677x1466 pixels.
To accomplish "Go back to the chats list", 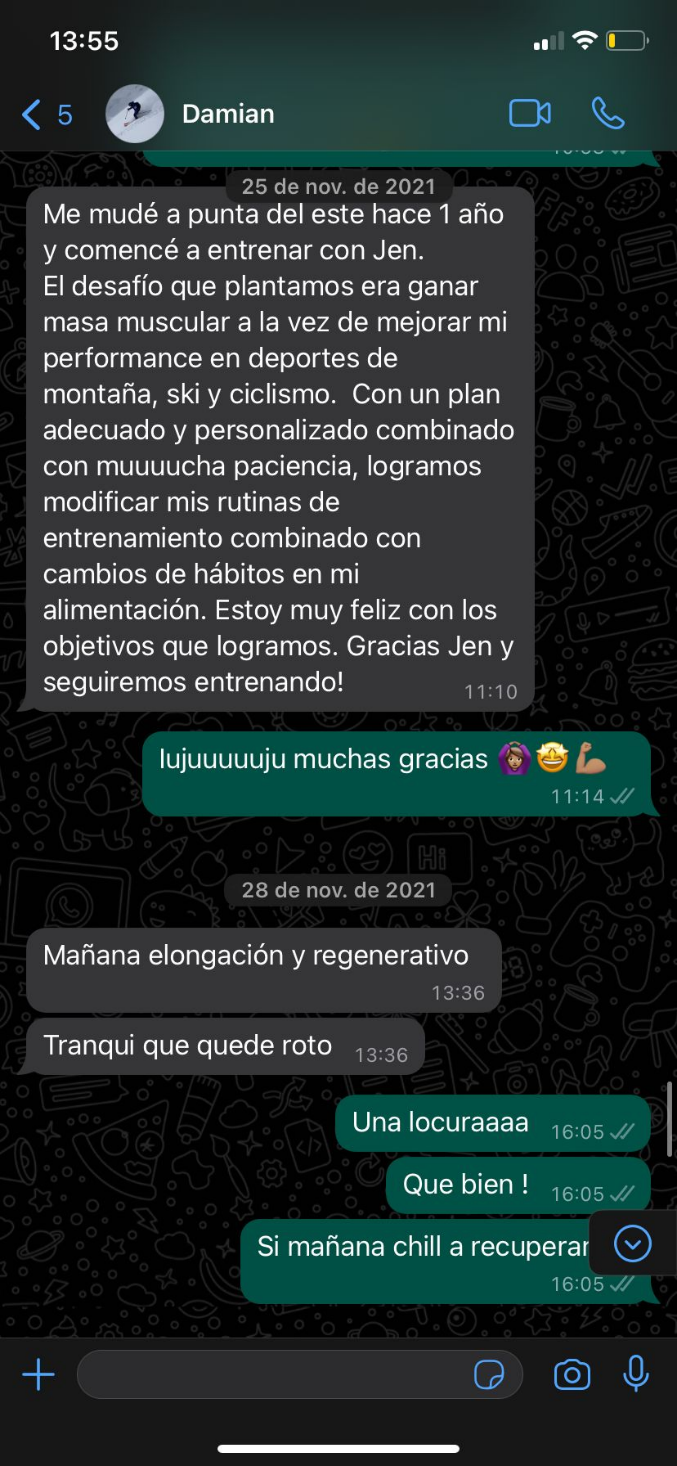I will pos(46,114).
